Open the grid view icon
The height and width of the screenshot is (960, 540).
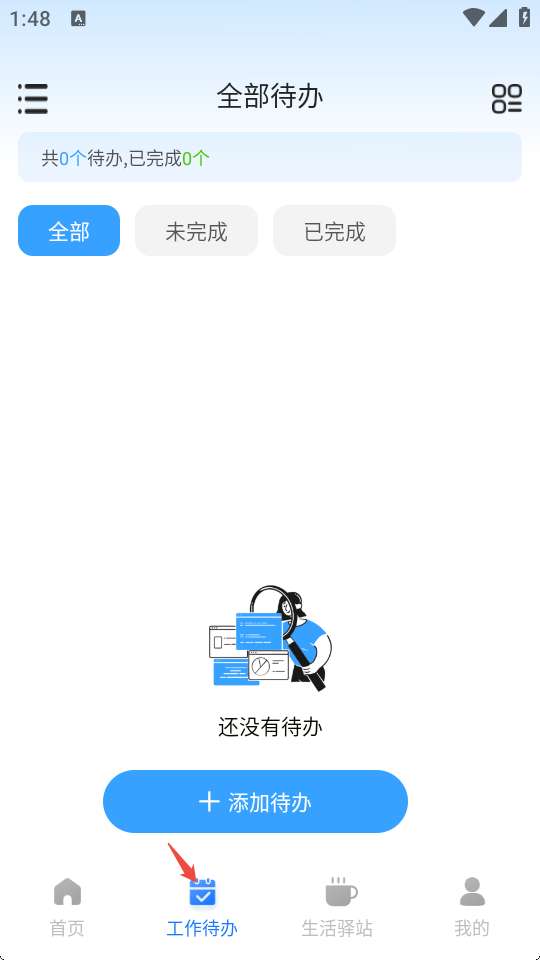pyautogui.click(x=507, y=99)
